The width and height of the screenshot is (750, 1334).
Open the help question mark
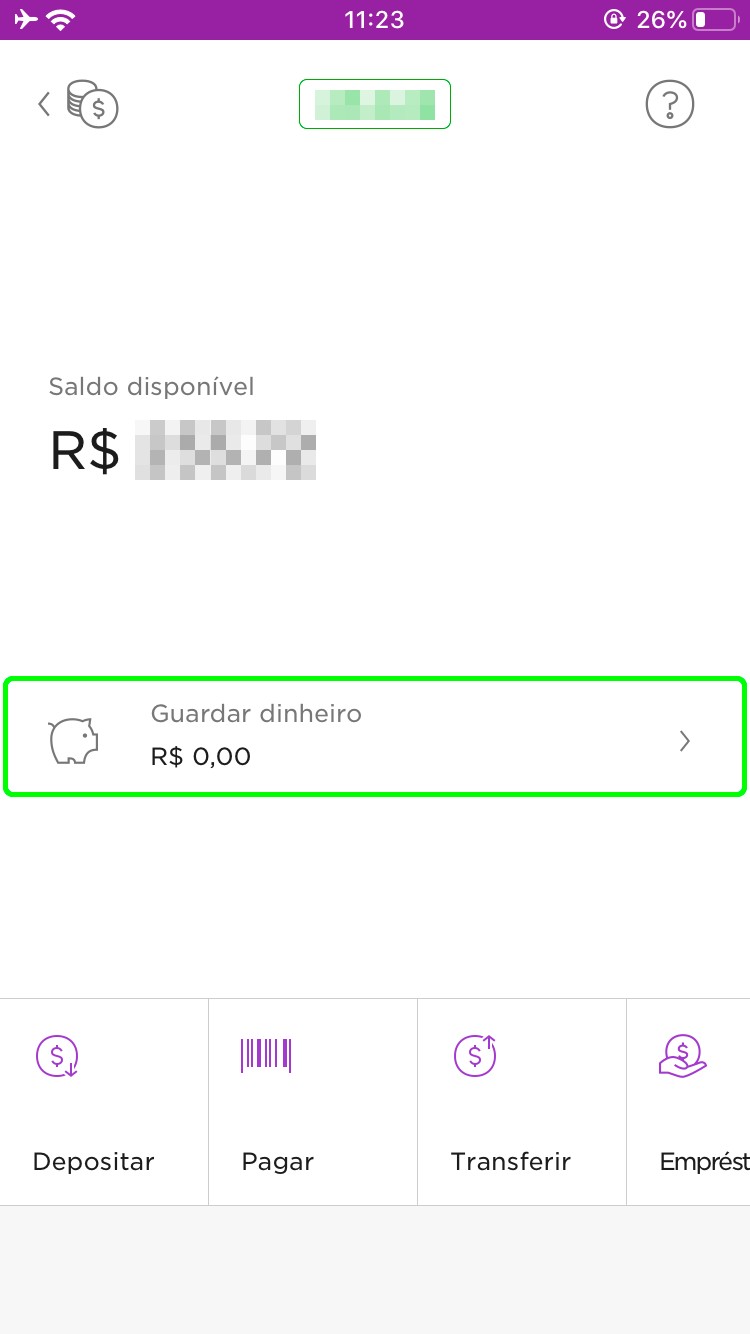669,103
